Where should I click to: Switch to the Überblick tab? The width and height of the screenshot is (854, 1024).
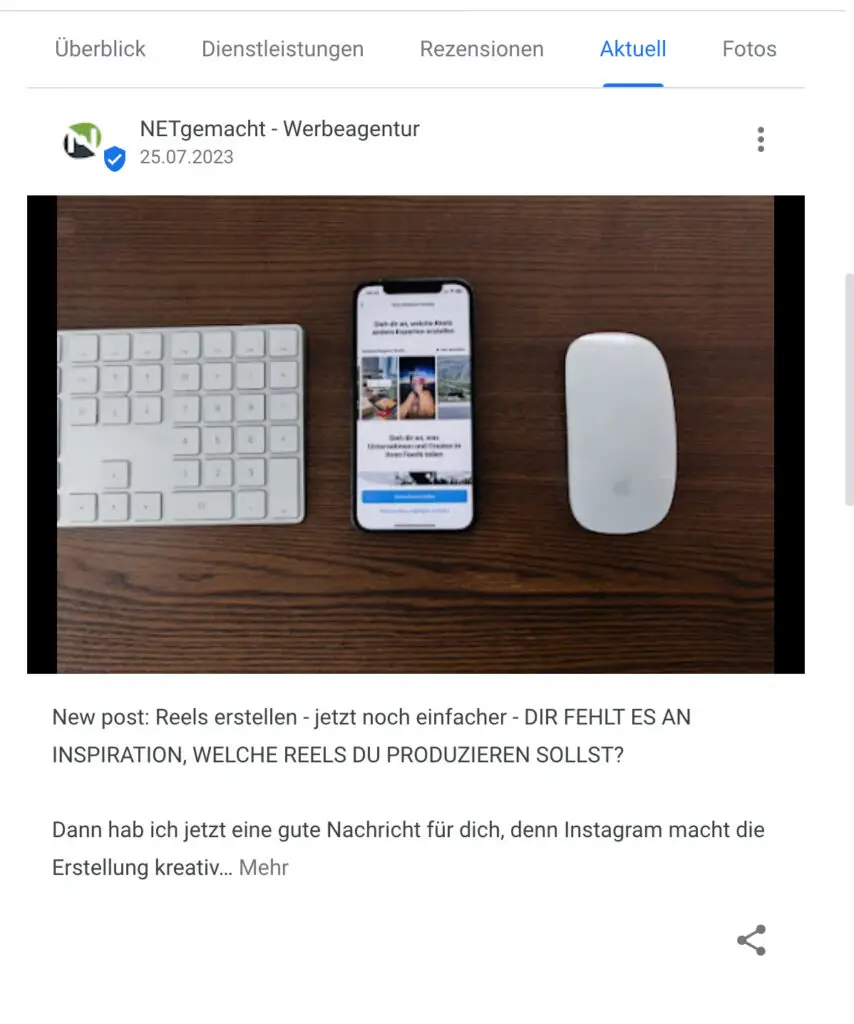100,49
